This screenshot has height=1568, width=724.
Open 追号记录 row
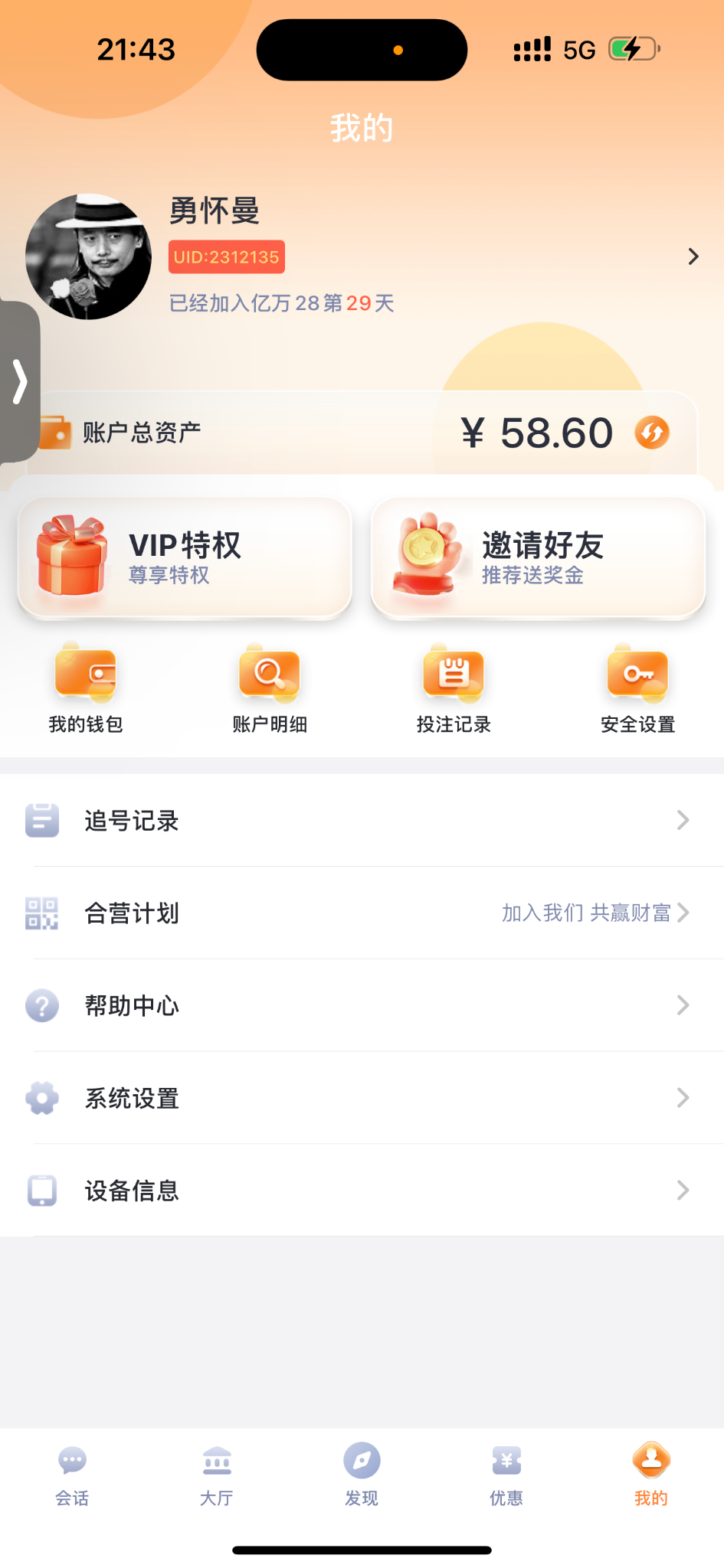click(x=362, y=821)
